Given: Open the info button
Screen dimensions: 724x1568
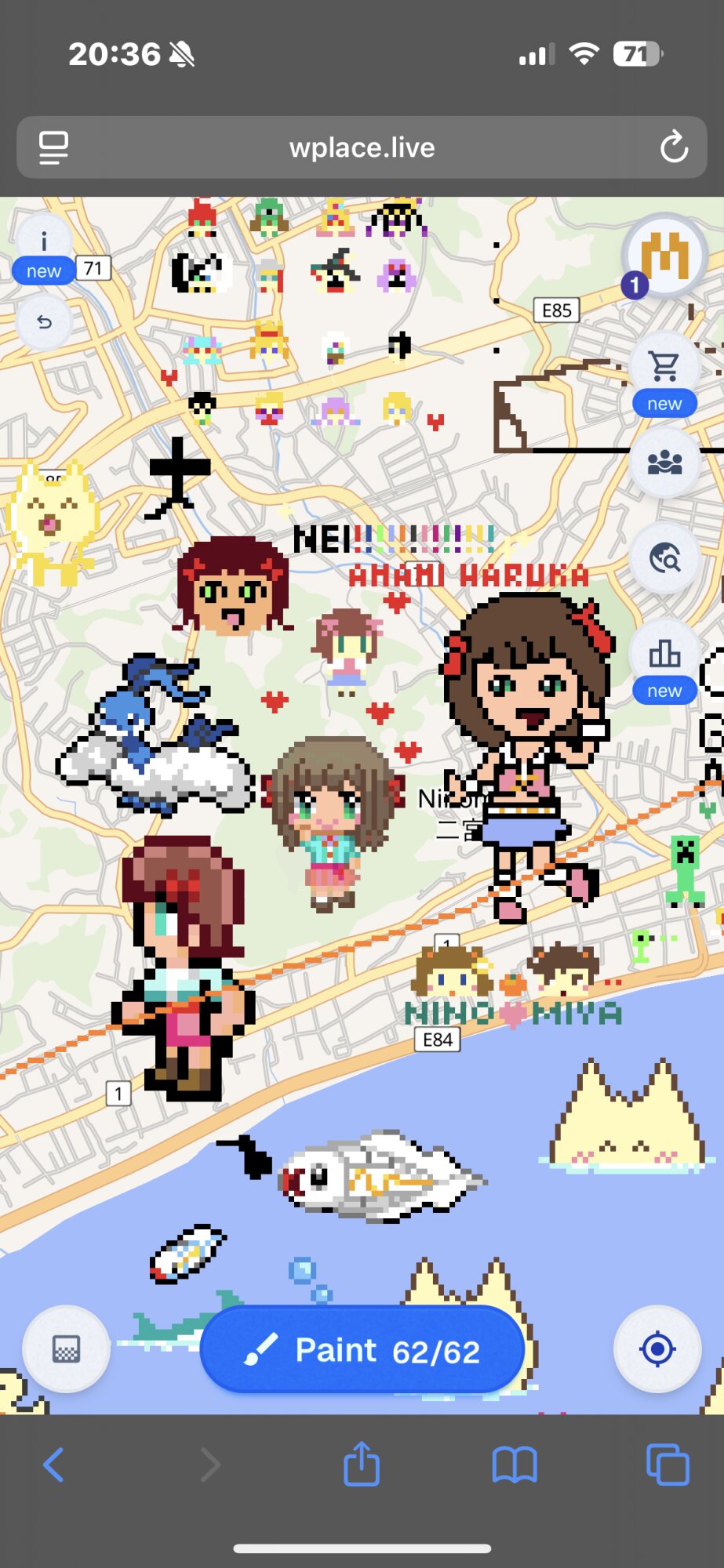Looking at the screenshot, I should pyautogui.click(x=44, y=241).
